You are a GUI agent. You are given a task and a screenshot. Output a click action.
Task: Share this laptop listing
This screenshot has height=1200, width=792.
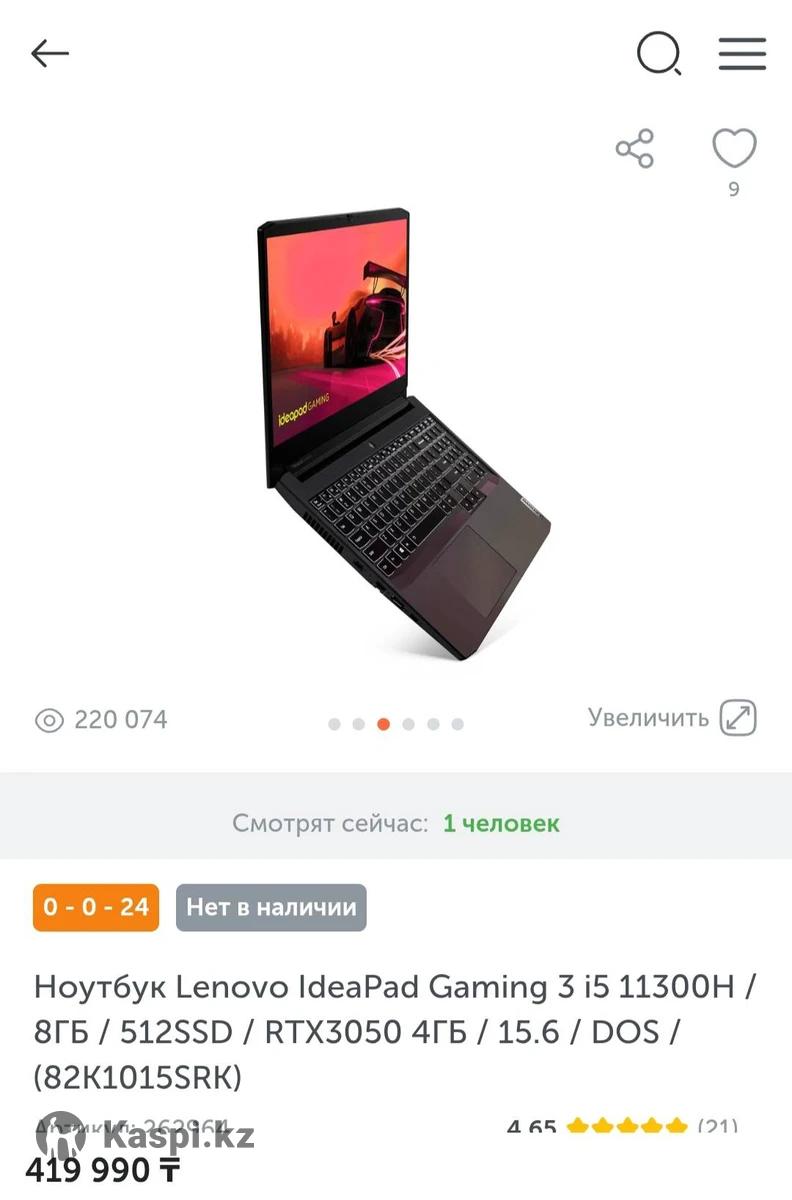[635, 149]
